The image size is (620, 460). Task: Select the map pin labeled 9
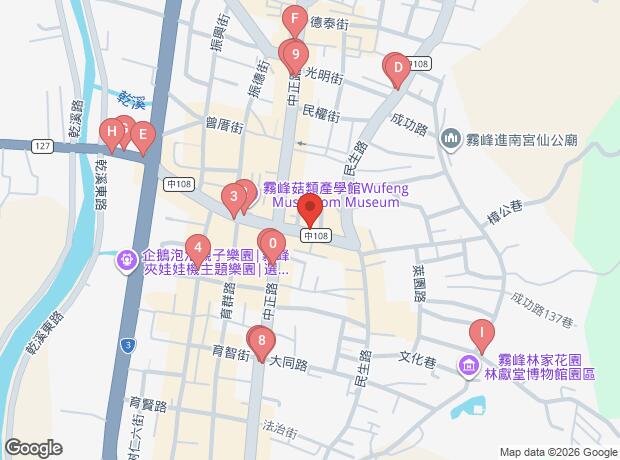coord(293,52)
